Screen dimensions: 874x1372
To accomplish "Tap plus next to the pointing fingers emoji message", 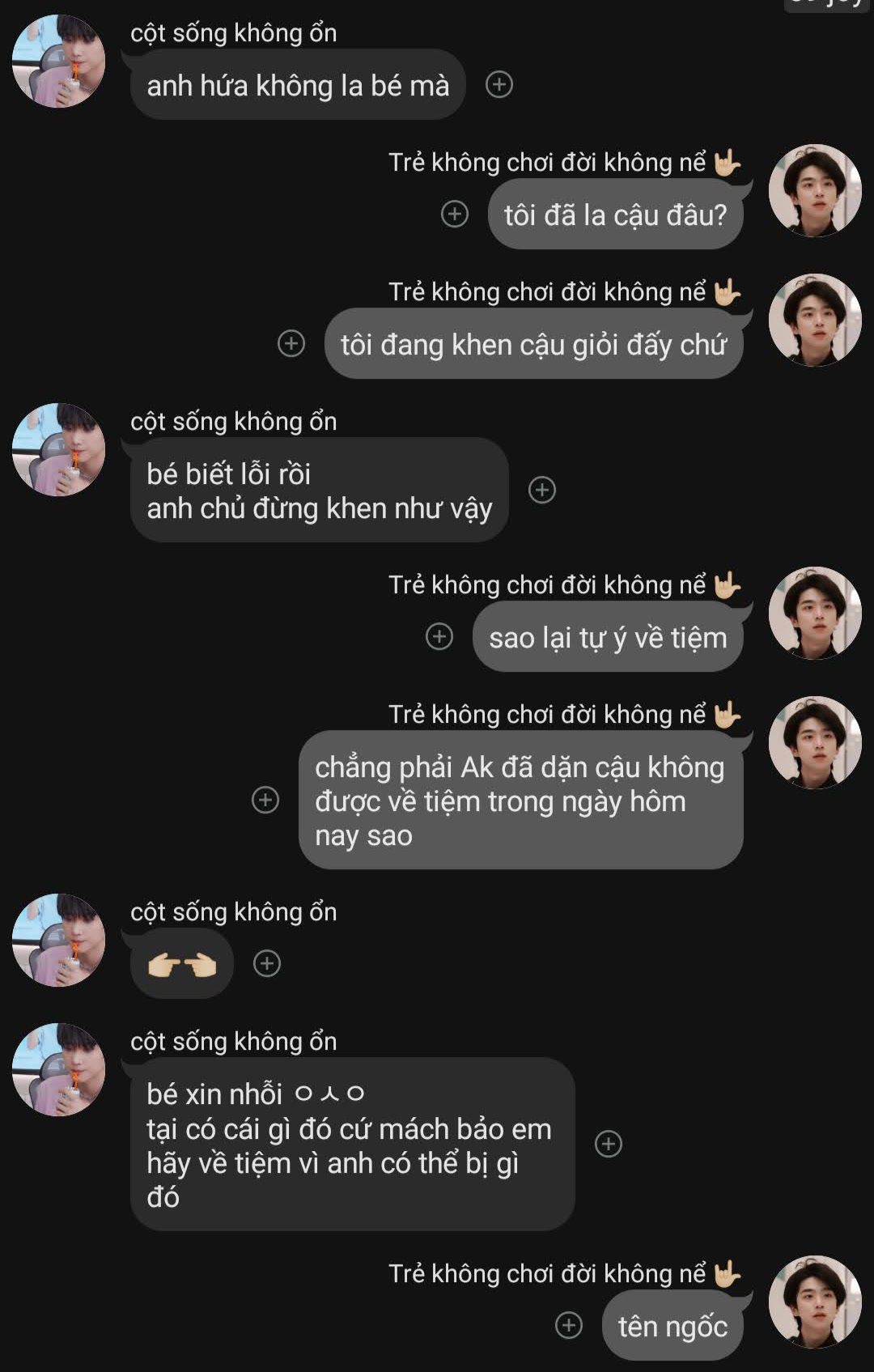I will pos(266,963).
